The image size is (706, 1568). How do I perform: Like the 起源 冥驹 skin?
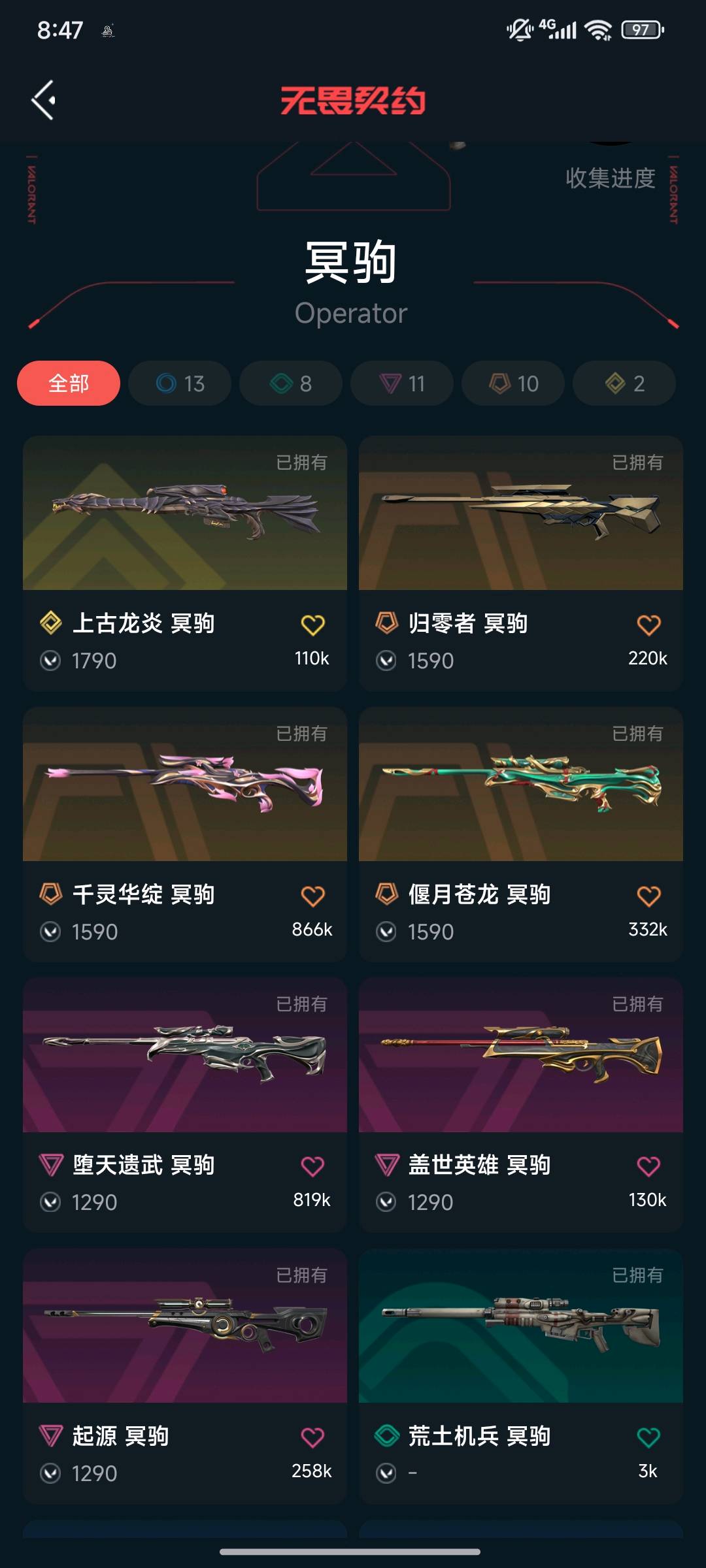tap(312, 1437)
